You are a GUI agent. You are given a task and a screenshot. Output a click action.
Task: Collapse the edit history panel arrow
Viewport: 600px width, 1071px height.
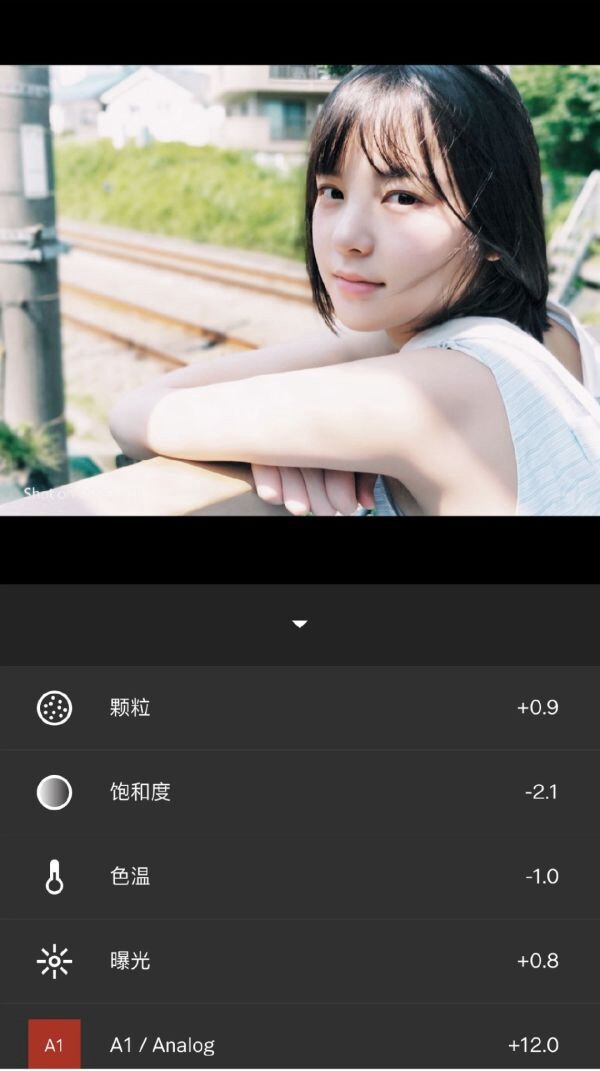pyautogui.click(x=299, y=624)
